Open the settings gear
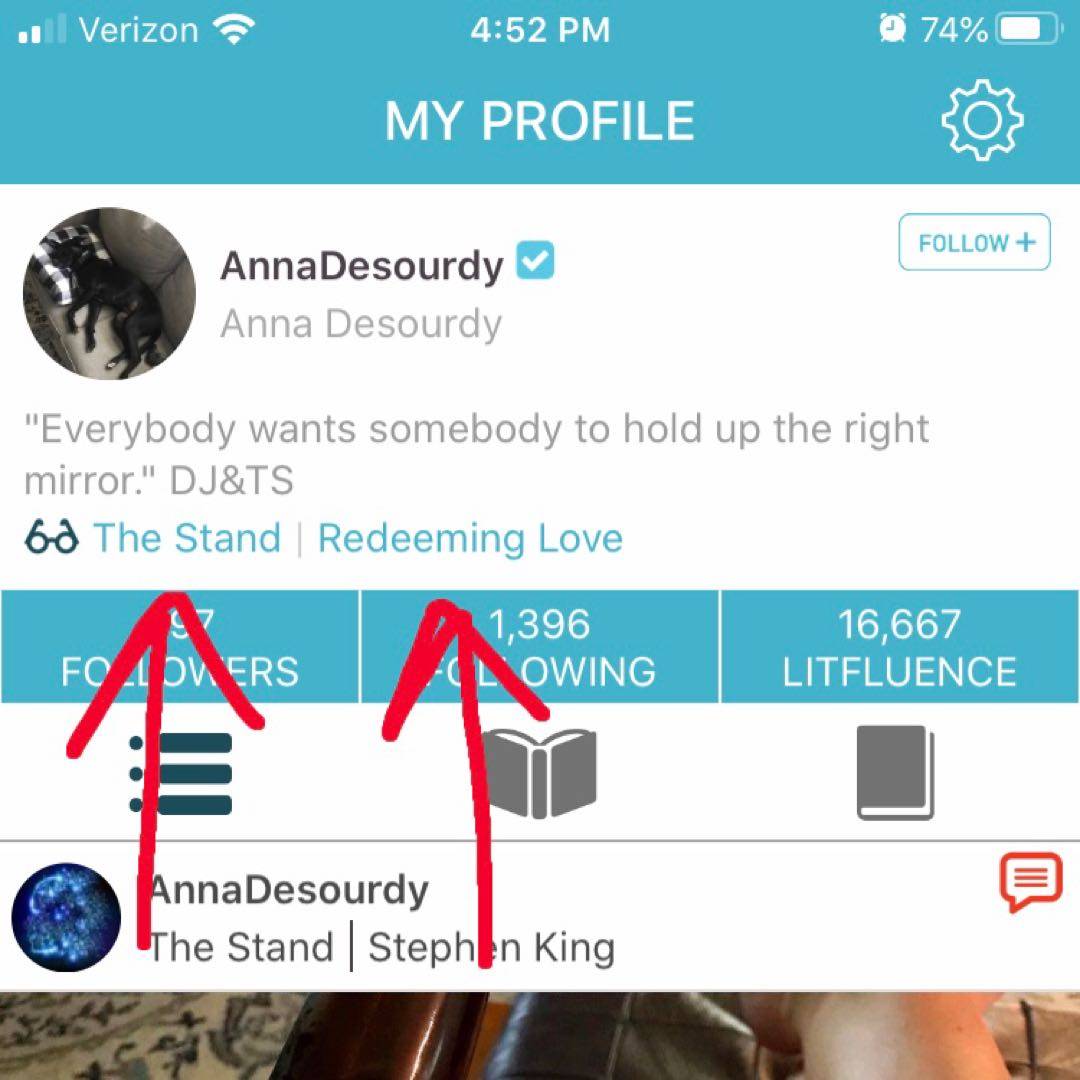Viewport: 1080px width, 1080px height. coord(982,122)
